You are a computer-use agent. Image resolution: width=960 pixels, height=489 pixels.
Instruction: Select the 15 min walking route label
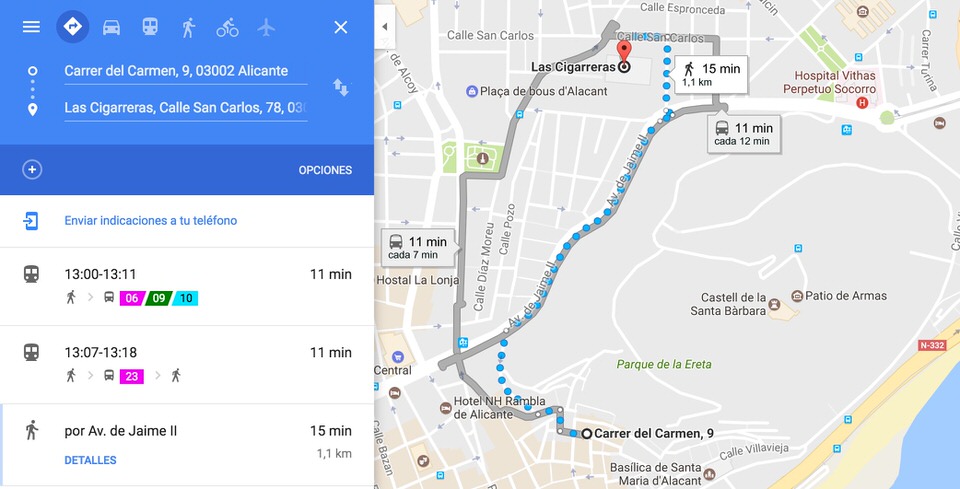(x=710, y=74)
